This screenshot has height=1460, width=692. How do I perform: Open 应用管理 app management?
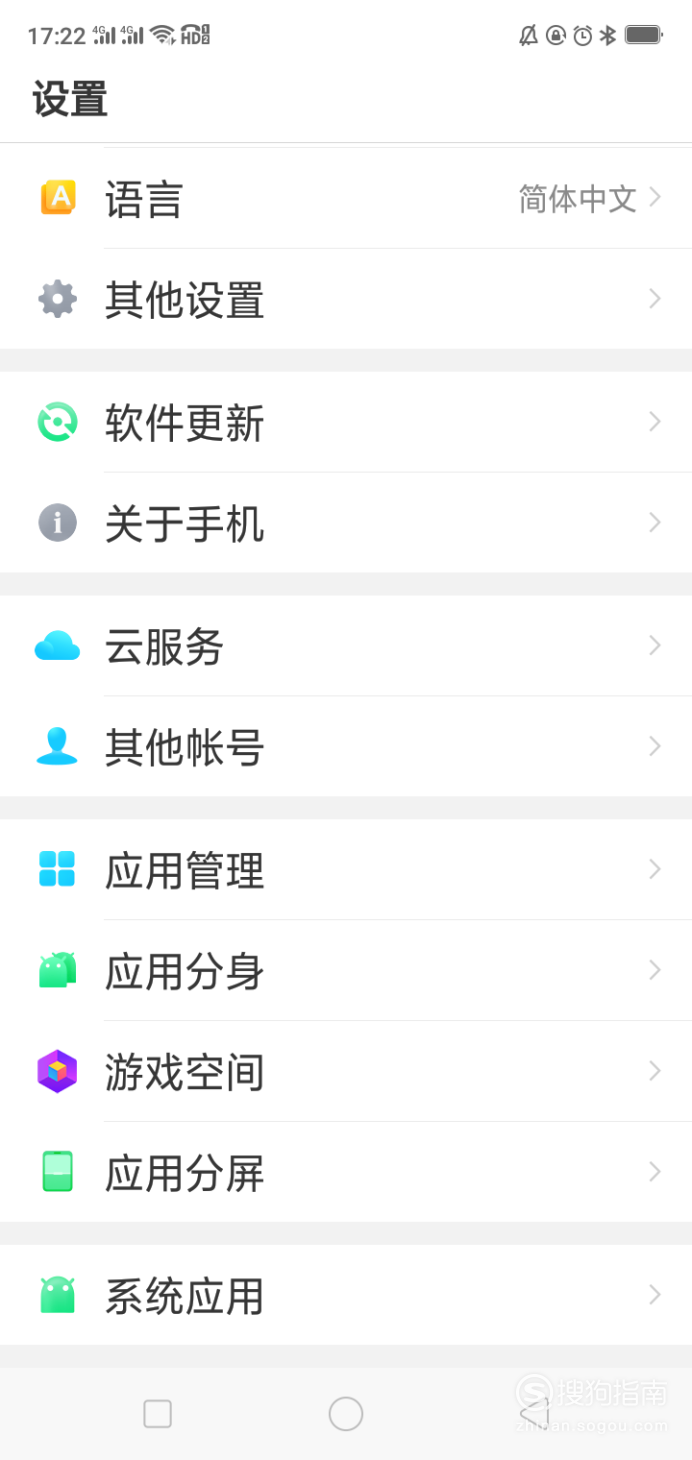tap(346, 870)
